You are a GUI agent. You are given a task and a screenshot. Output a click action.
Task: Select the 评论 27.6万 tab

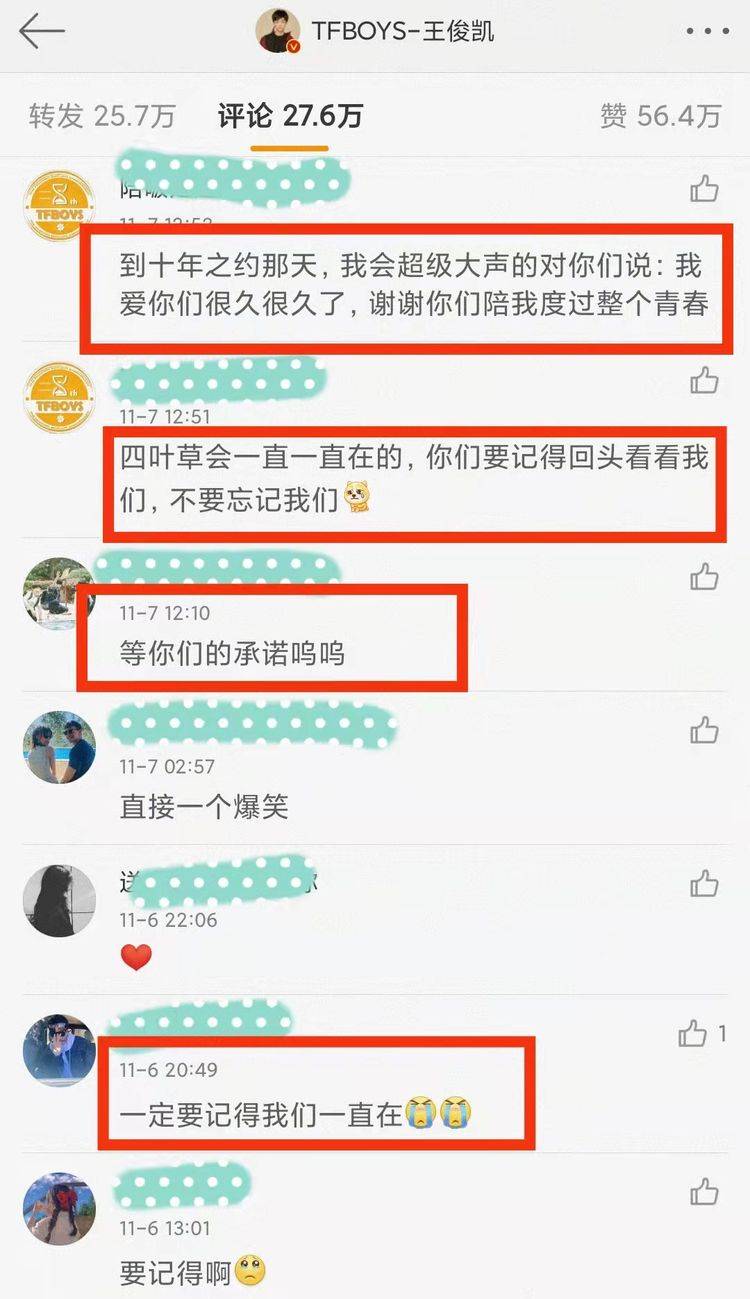click(290, 116)
